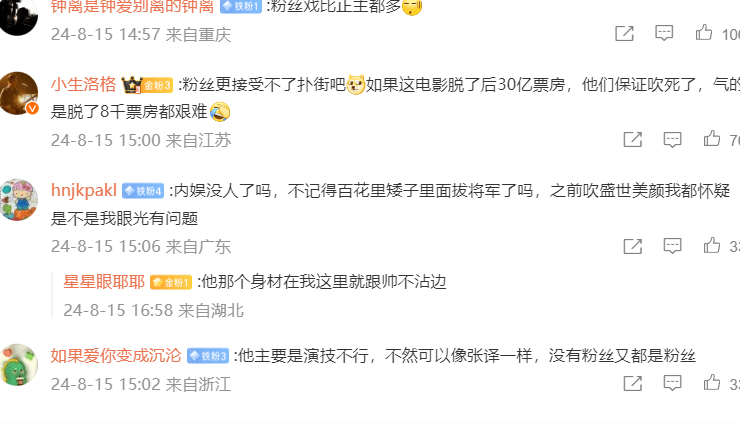Share 小生洛格's comment

(632, 139)
